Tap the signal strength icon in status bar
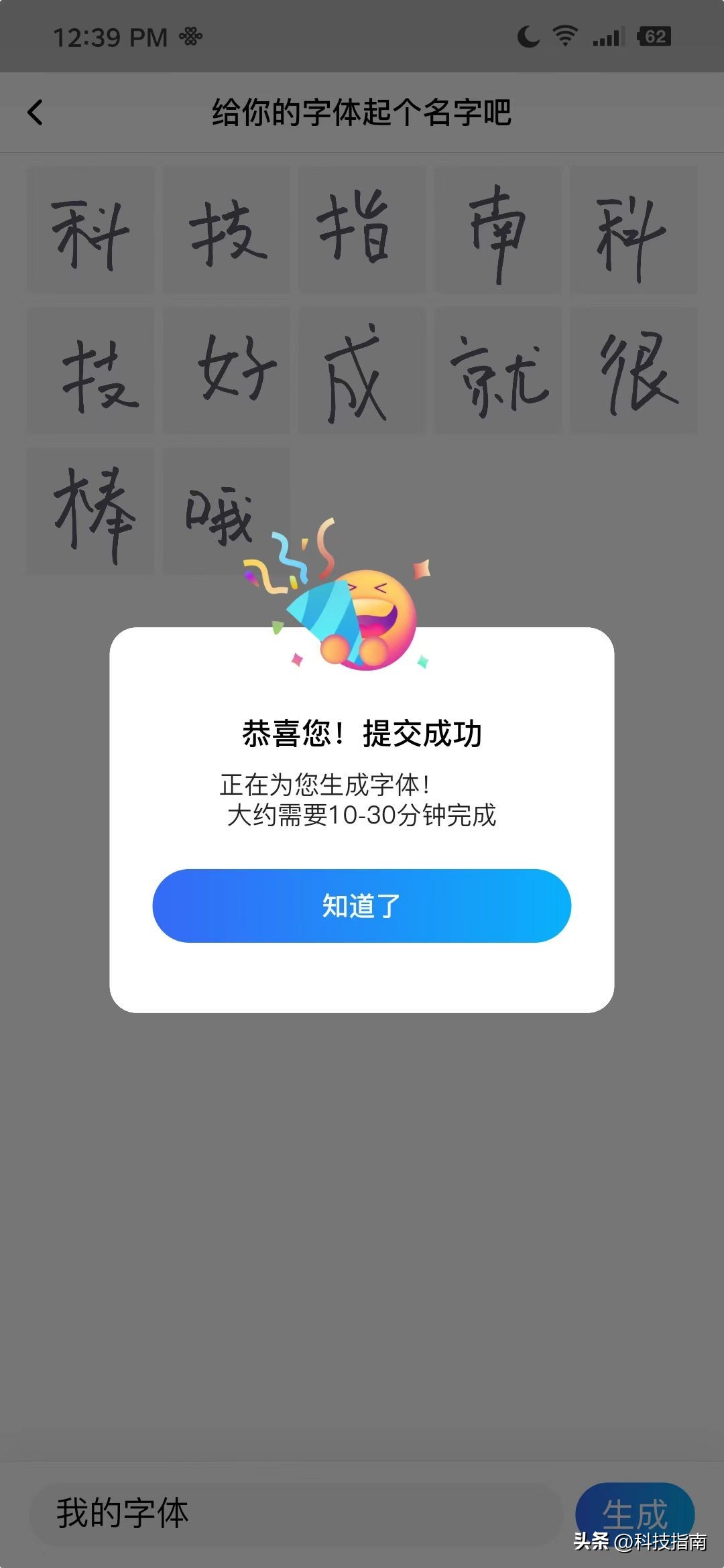The image size is (724, 1568). click(605, 37)
